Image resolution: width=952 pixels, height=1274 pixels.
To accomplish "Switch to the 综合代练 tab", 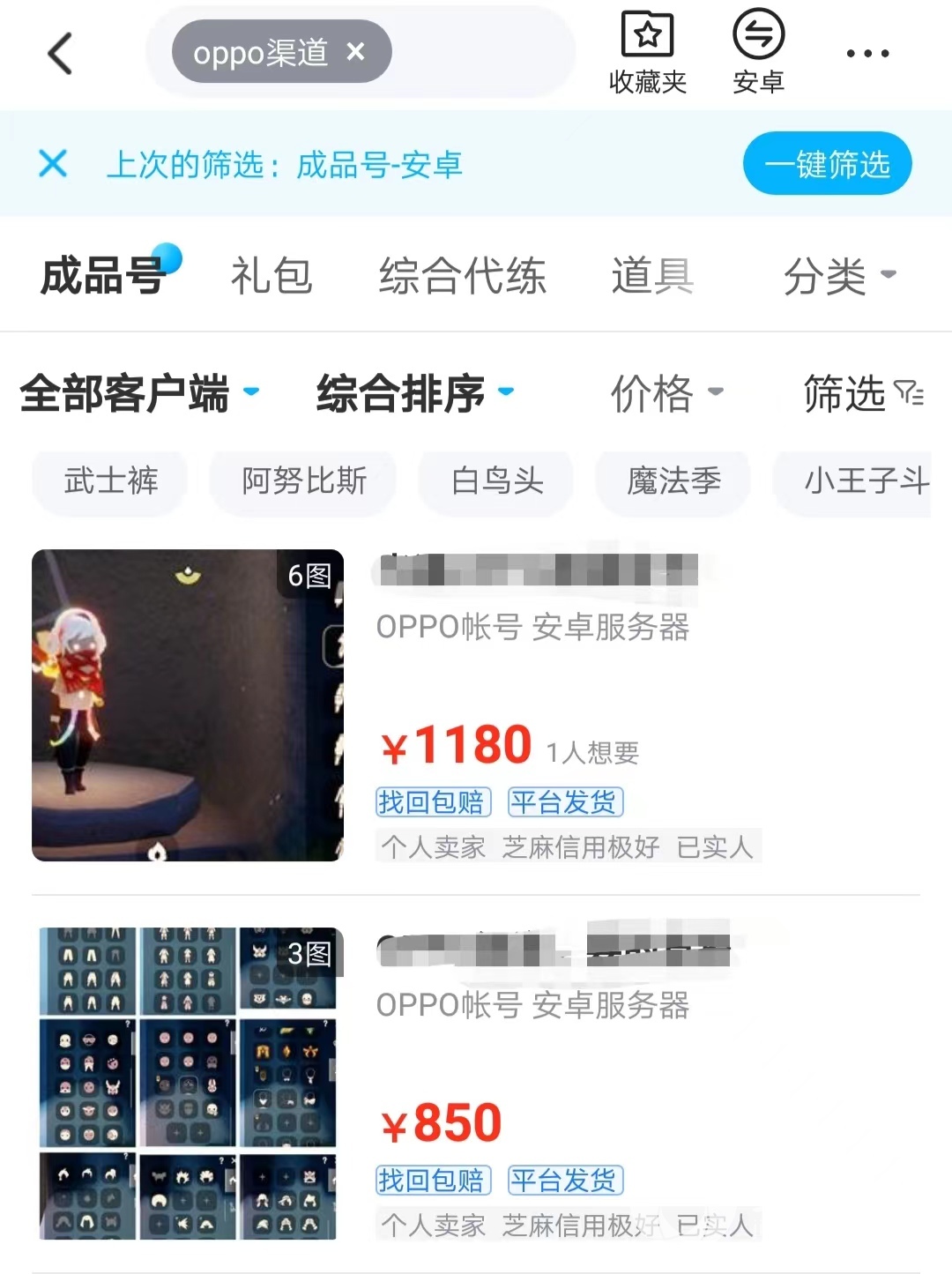I will pyautogui.click(x=462, y=276).
